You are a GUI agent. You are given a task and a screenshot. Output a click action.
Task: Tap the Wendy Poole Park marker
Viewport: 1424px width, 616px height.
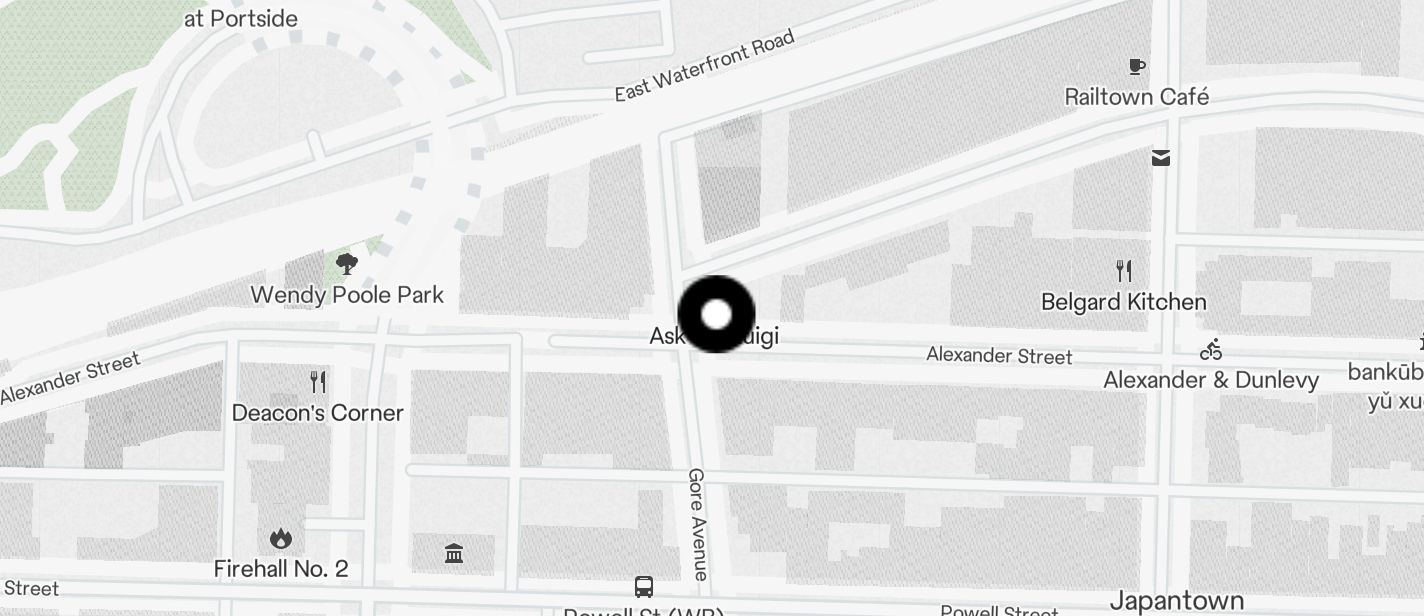(x=347, y=265)
